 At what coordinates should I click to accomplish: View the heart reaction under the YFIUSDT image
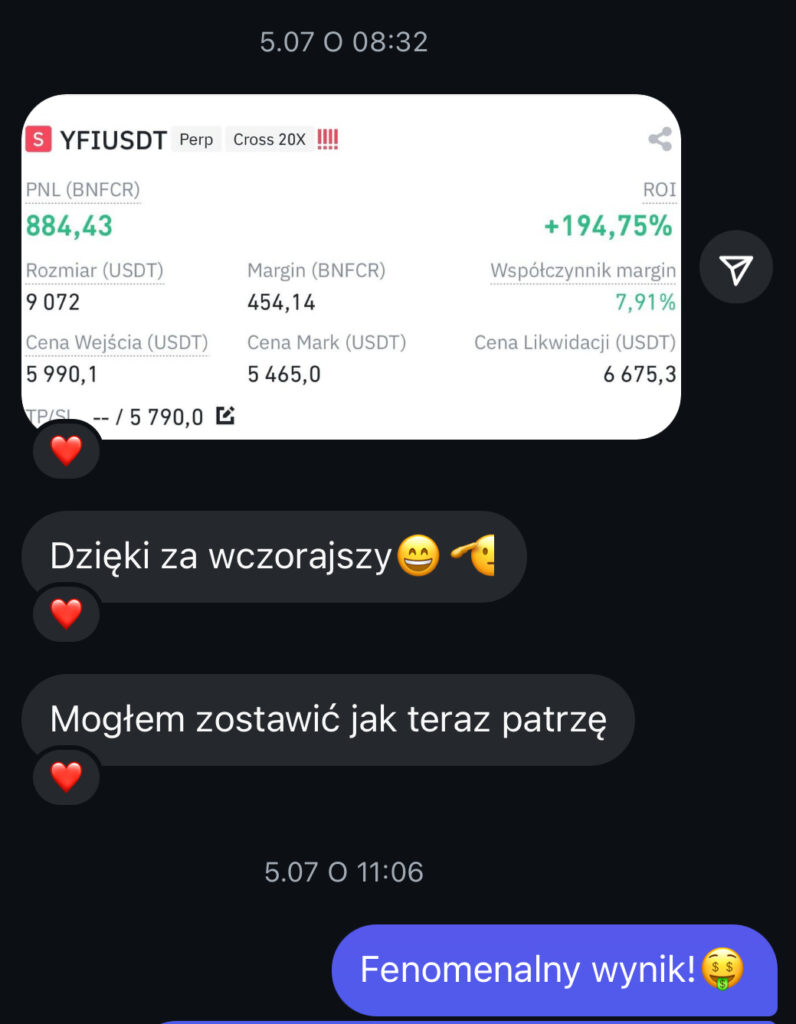pyautogui.click(x=66, y=451)
